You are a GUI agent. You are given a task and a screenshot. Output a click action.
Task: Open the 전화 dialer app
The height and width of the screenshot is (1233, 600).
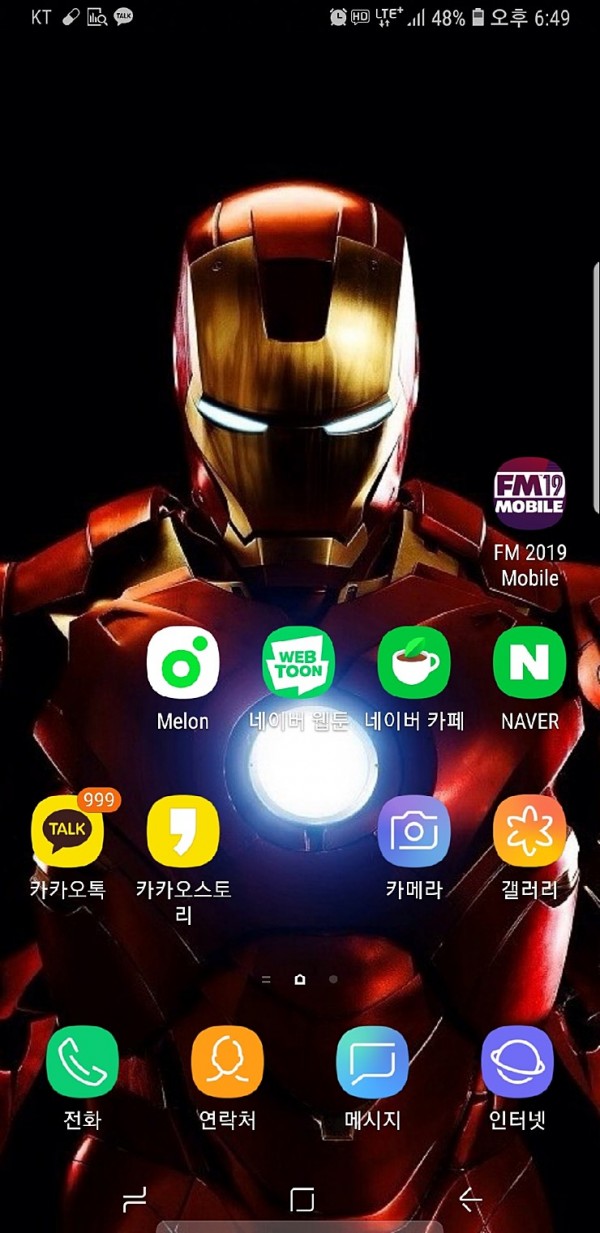(82, 1062)
